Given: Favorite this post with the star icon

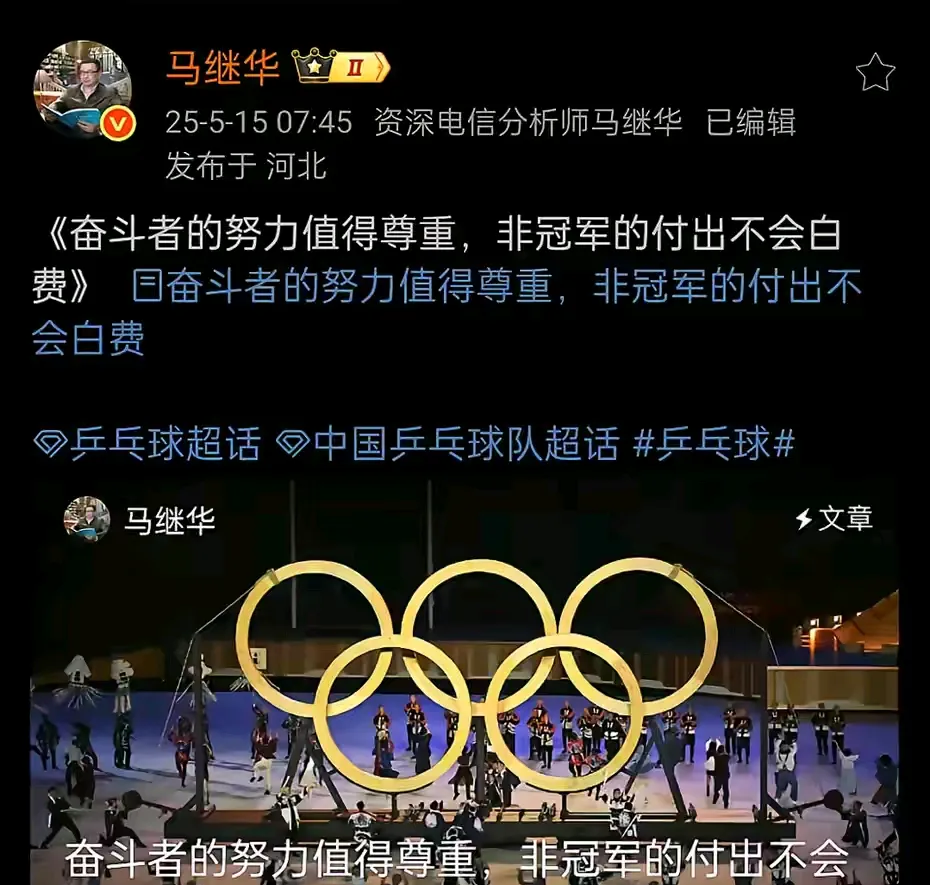Looking at the screenshot, I should 875,72.
